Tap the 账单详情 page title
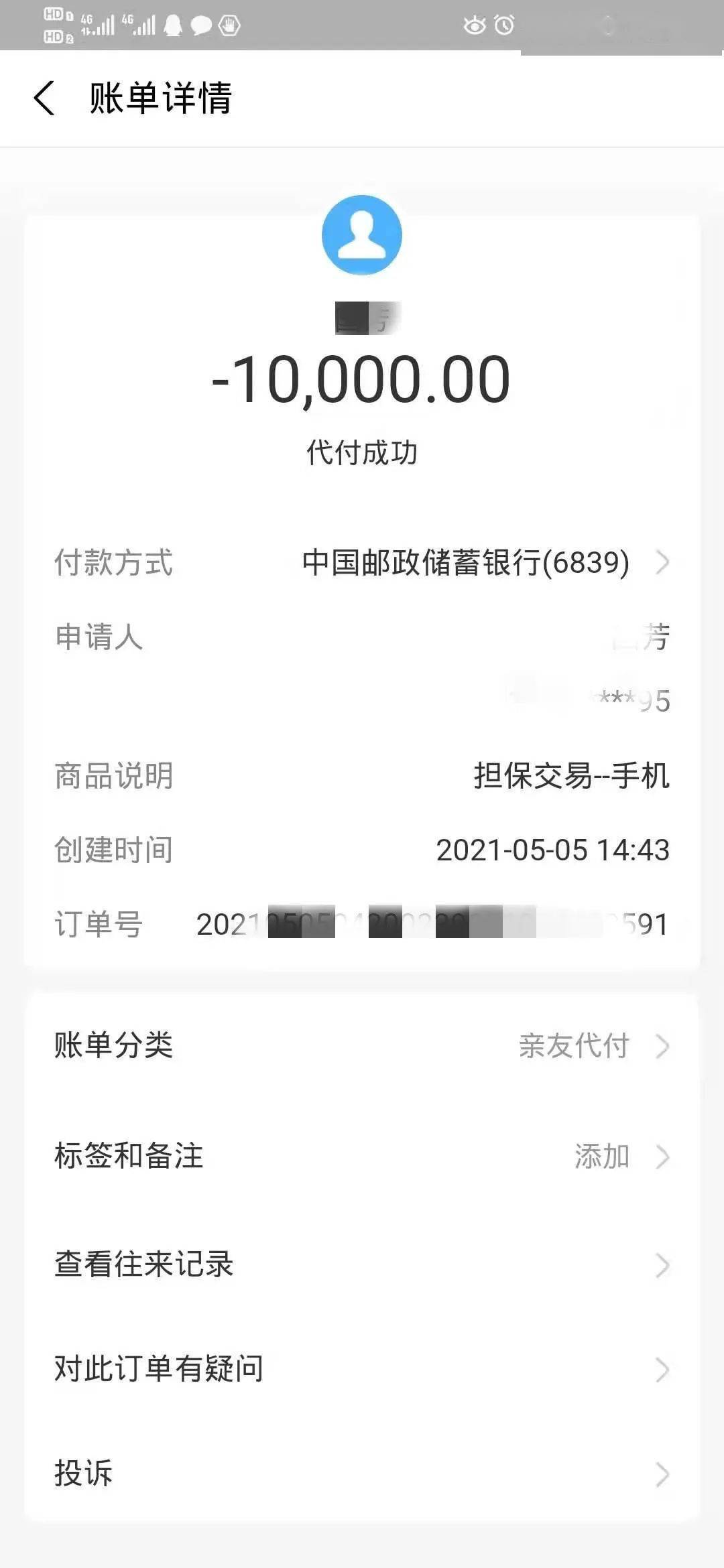Viewport: 724px width, 1568px height. tap(161, 99)
